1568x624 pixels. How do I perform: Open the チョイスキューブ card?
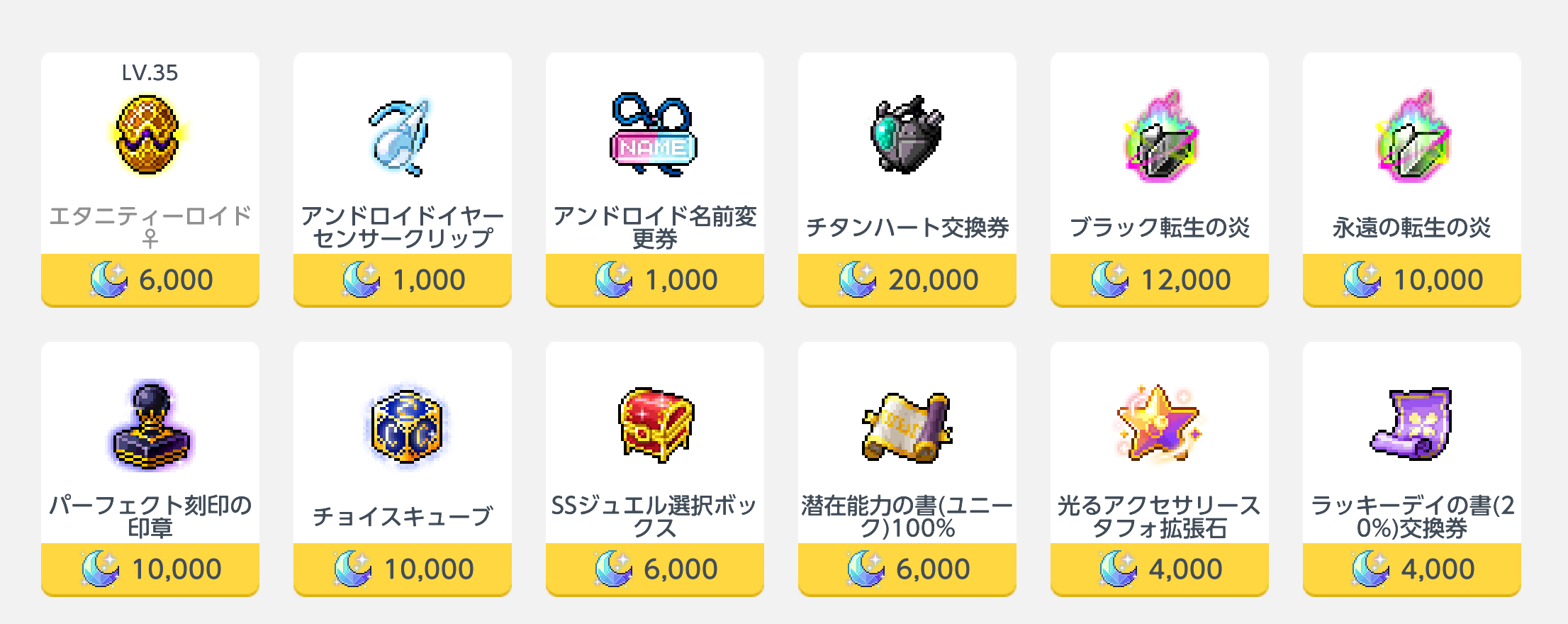[x=402, y=468]
